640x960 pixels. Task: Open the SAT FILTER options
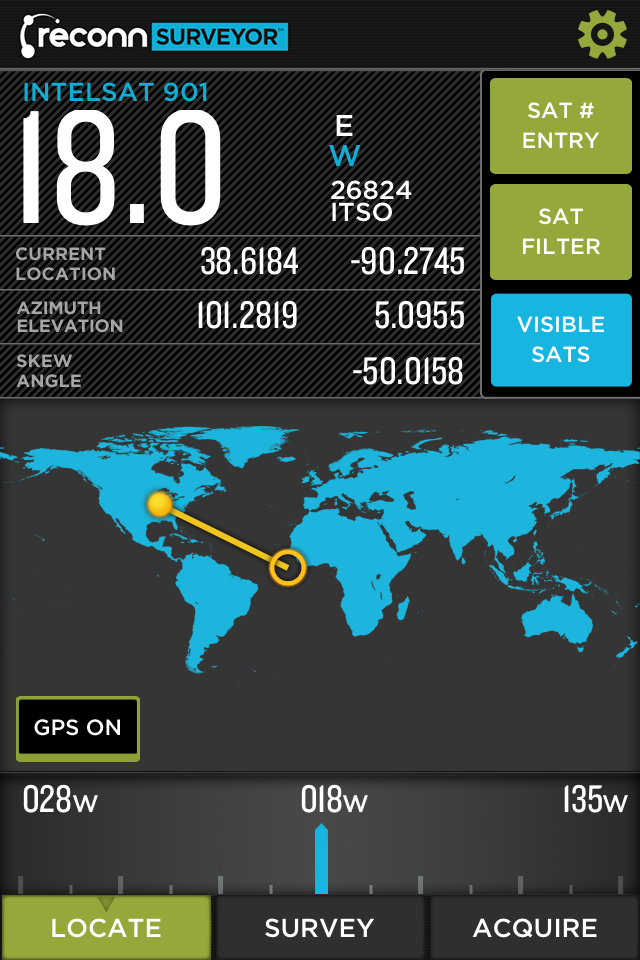[561, 232]
